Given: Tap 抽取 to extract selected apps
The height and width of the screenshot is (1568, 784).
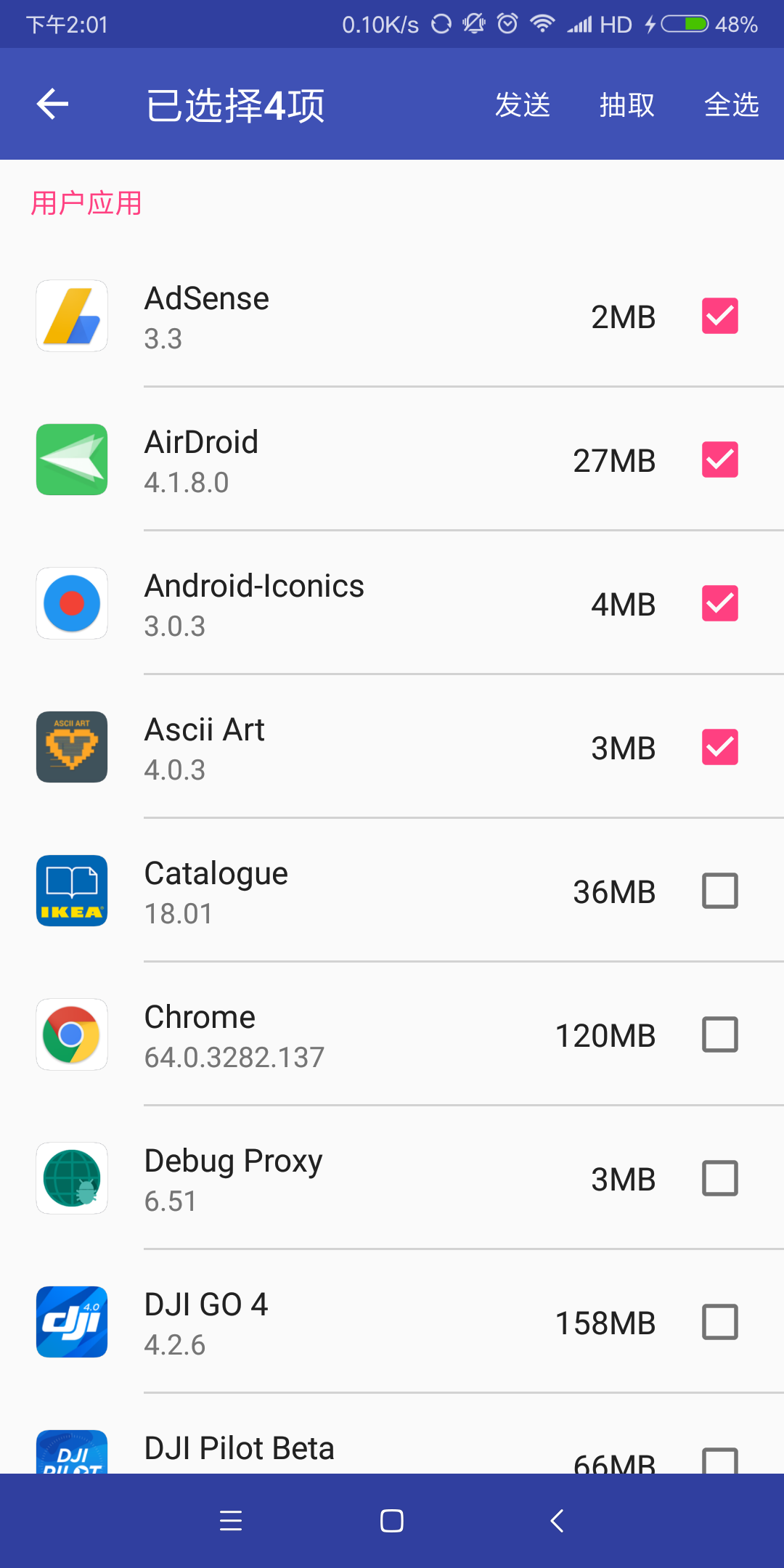Looking at the screenshot, I should 627,105.
